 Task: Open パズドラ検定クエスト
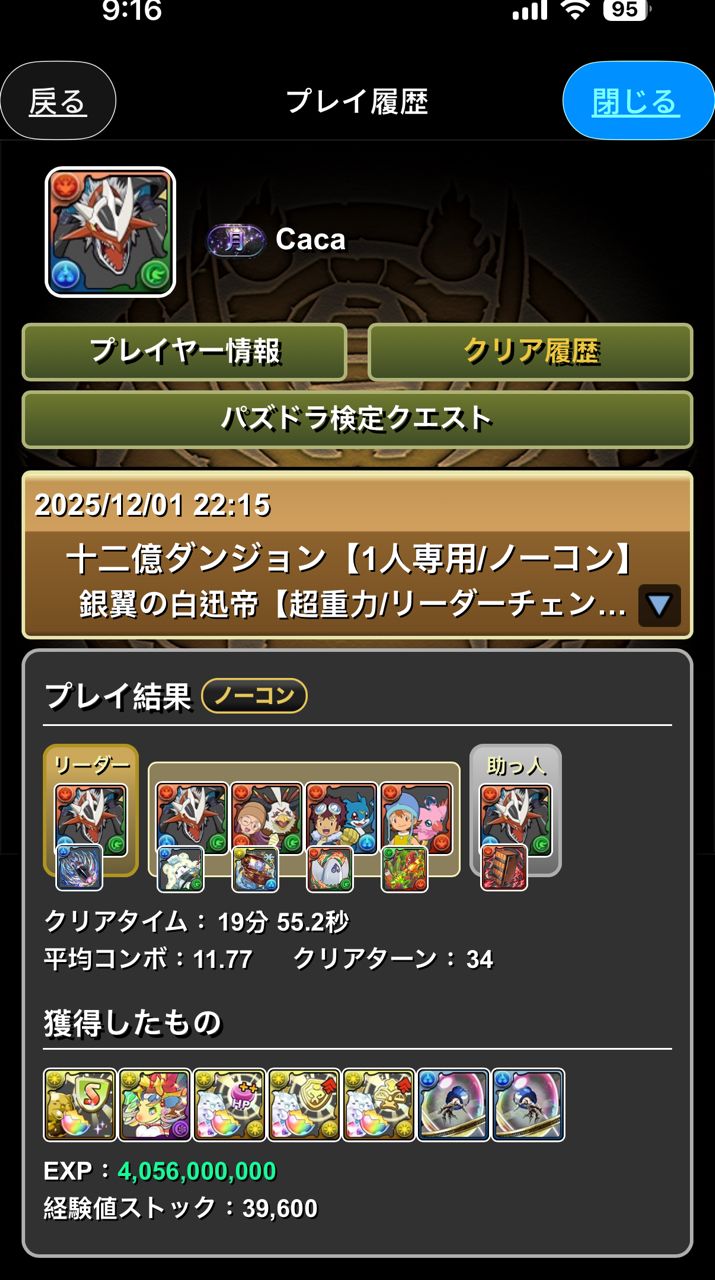coord(357,419)
